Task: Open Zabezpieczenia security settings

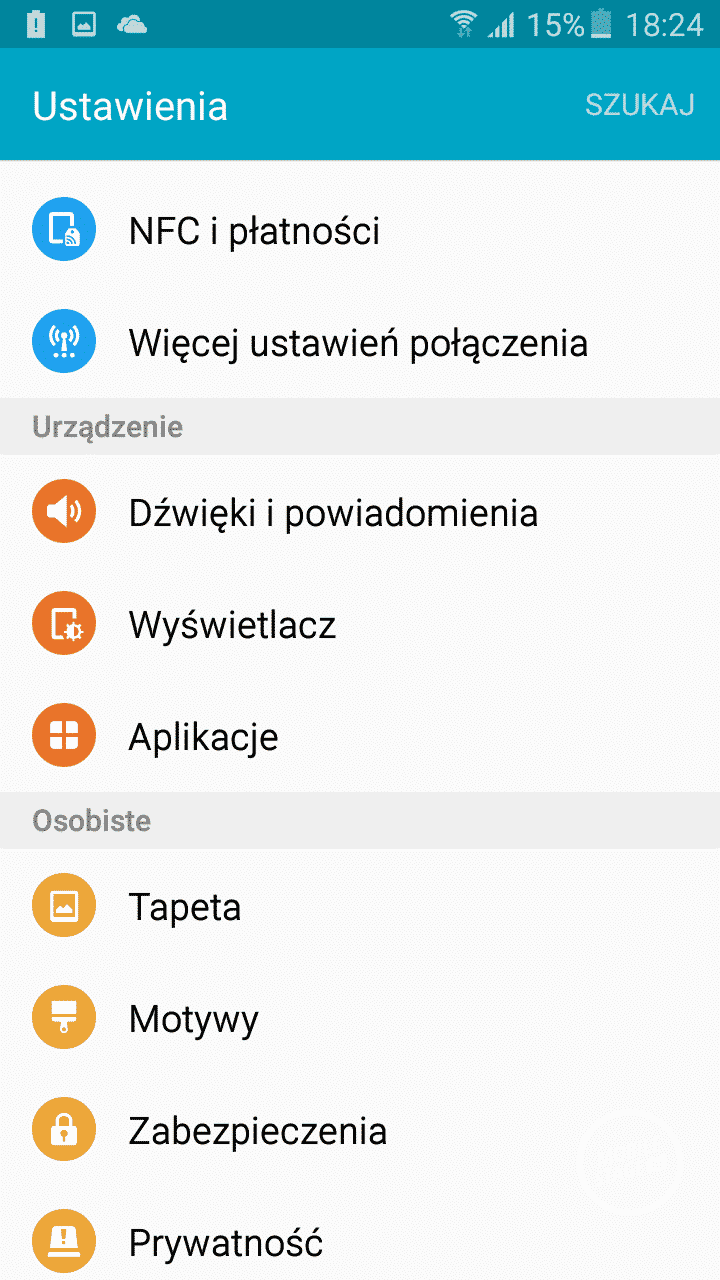Action: click(257, 1131)
